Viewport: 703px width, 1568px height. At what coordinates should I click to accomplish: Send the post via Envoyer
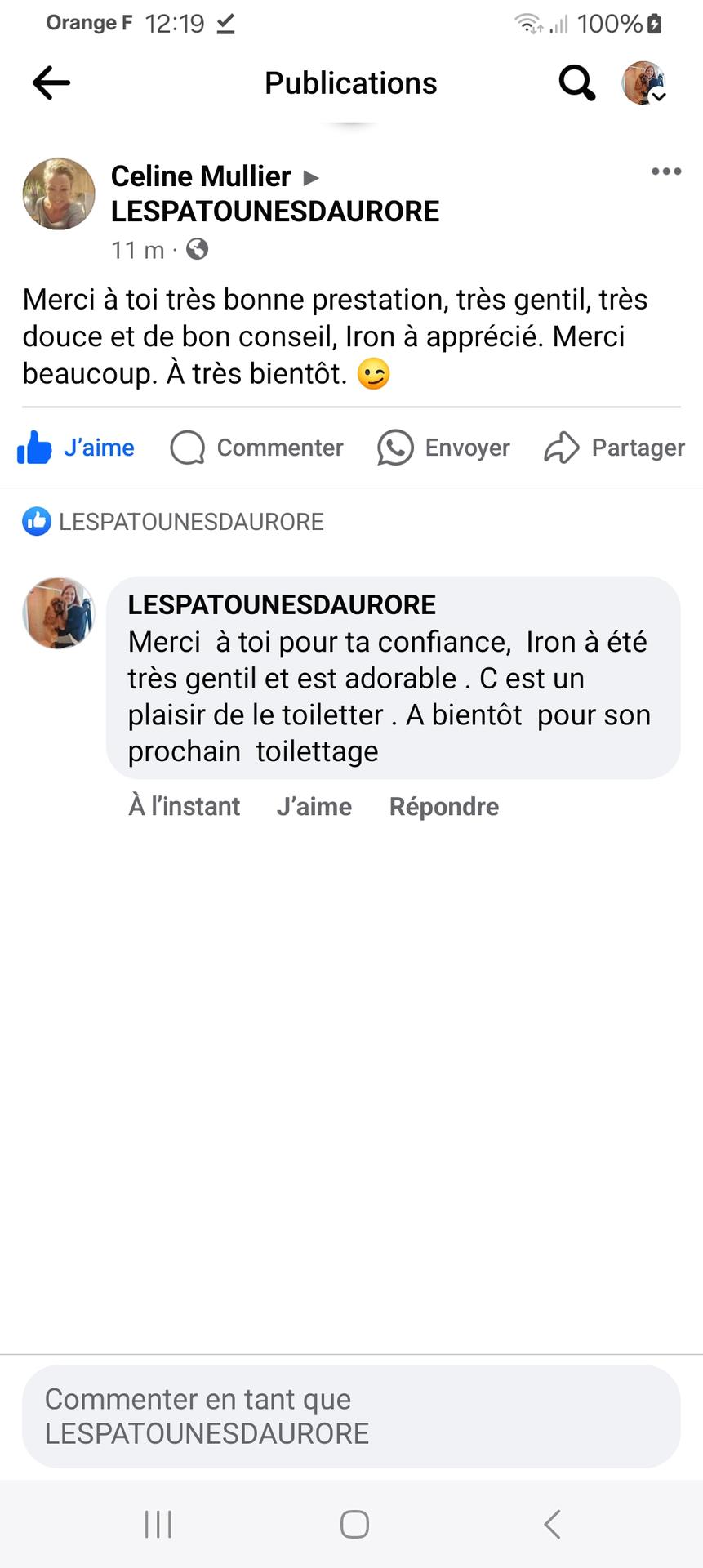tap(444, 448)
